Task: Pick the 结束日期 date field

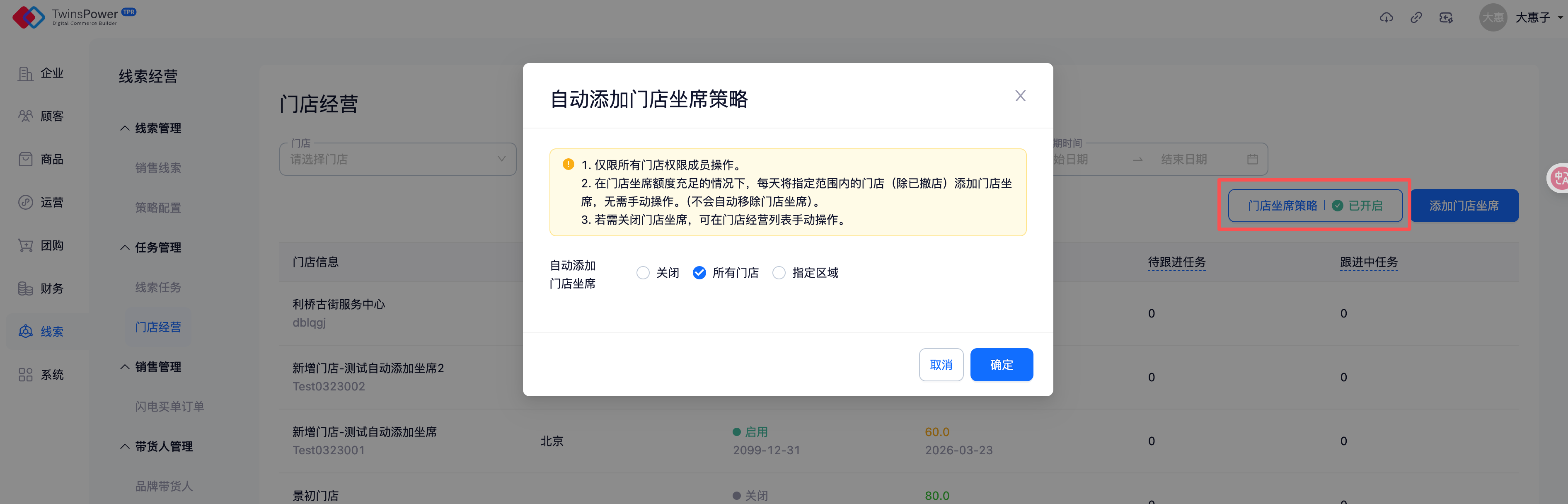Action: 1183,160
